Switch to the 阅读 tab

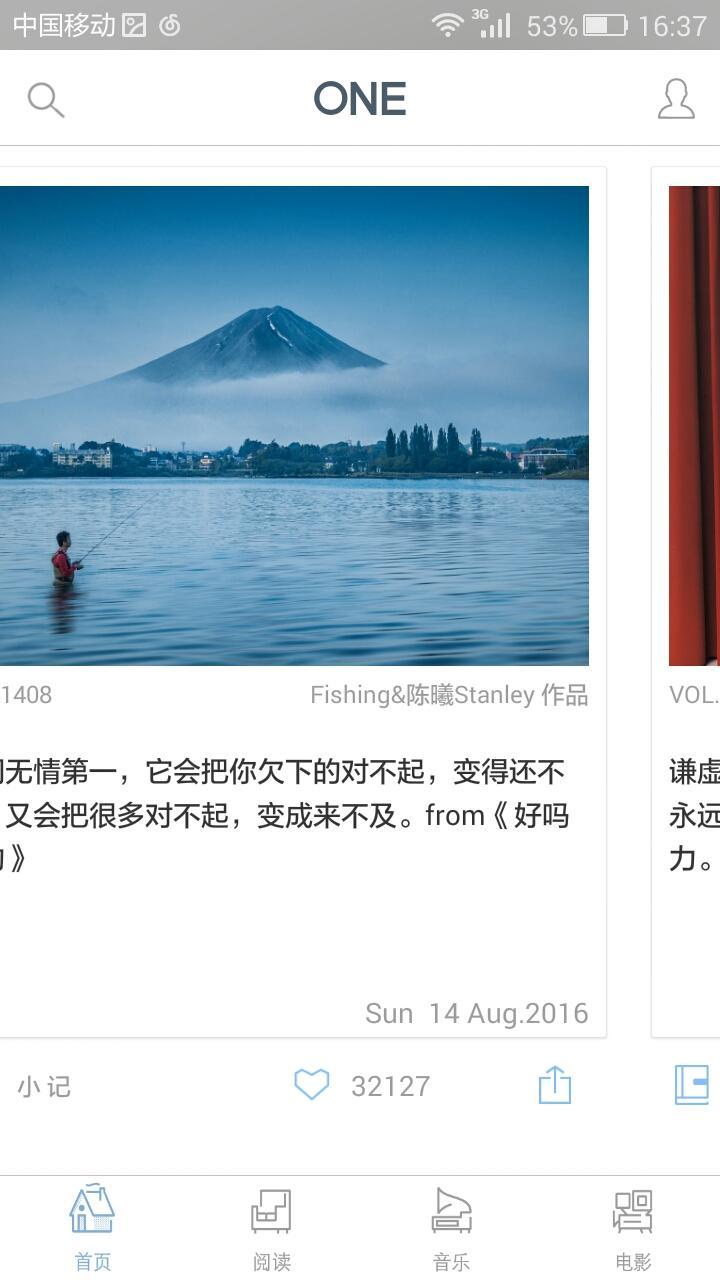[271, 1227]
